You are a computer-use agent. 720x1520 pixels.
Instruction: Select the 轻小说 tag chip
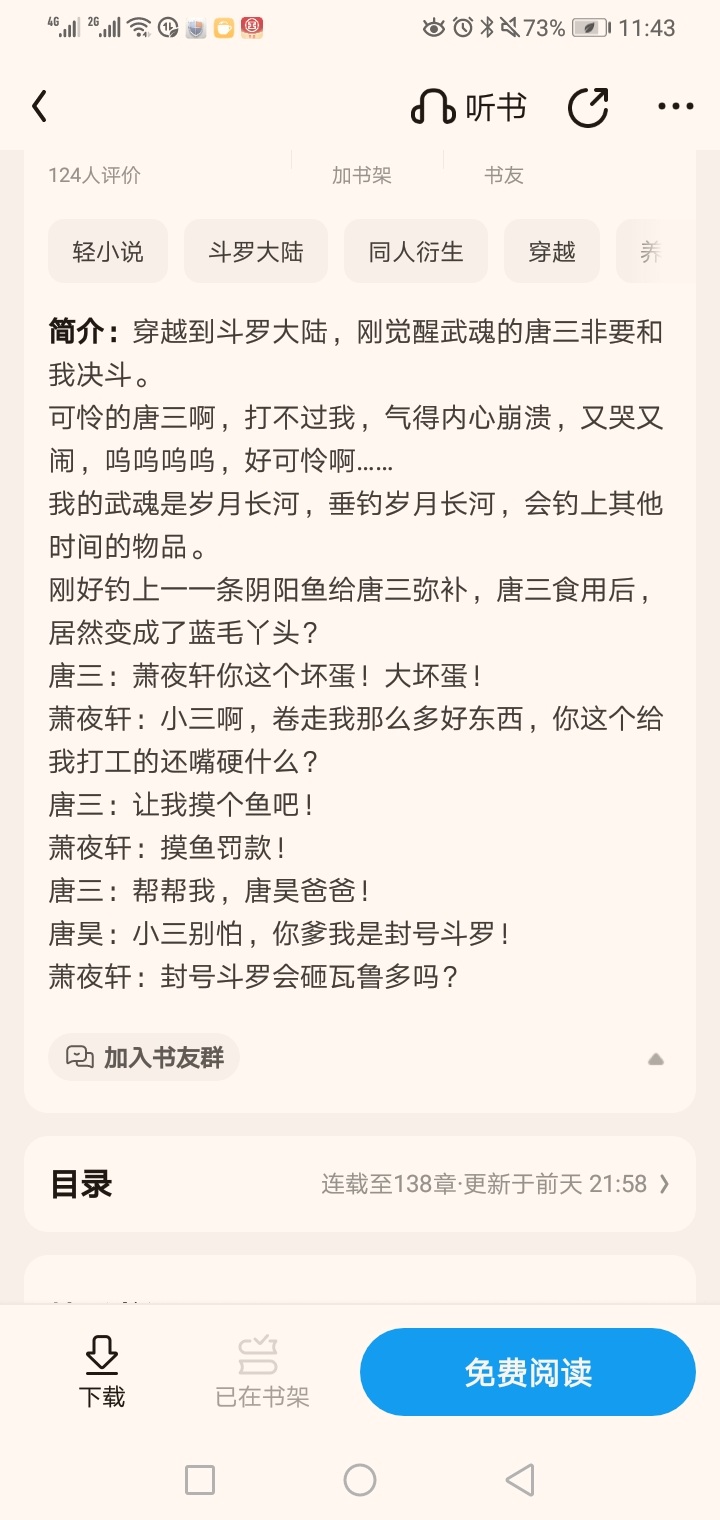[x=108, y=252]
